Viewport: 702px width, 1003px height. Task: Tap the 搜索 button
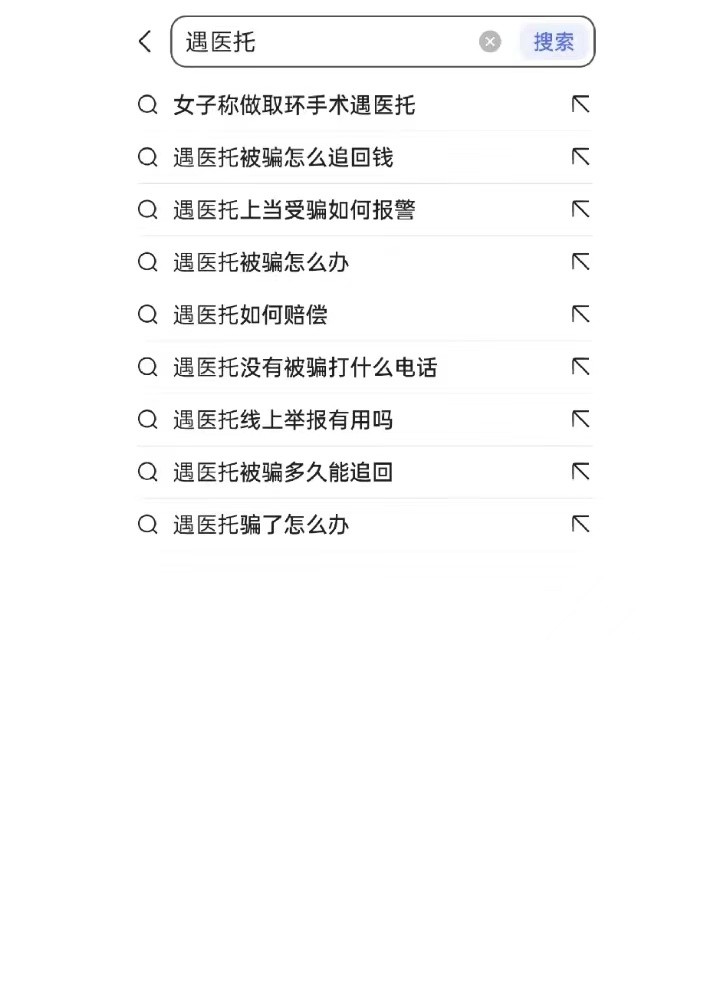[x=553, y=42]
